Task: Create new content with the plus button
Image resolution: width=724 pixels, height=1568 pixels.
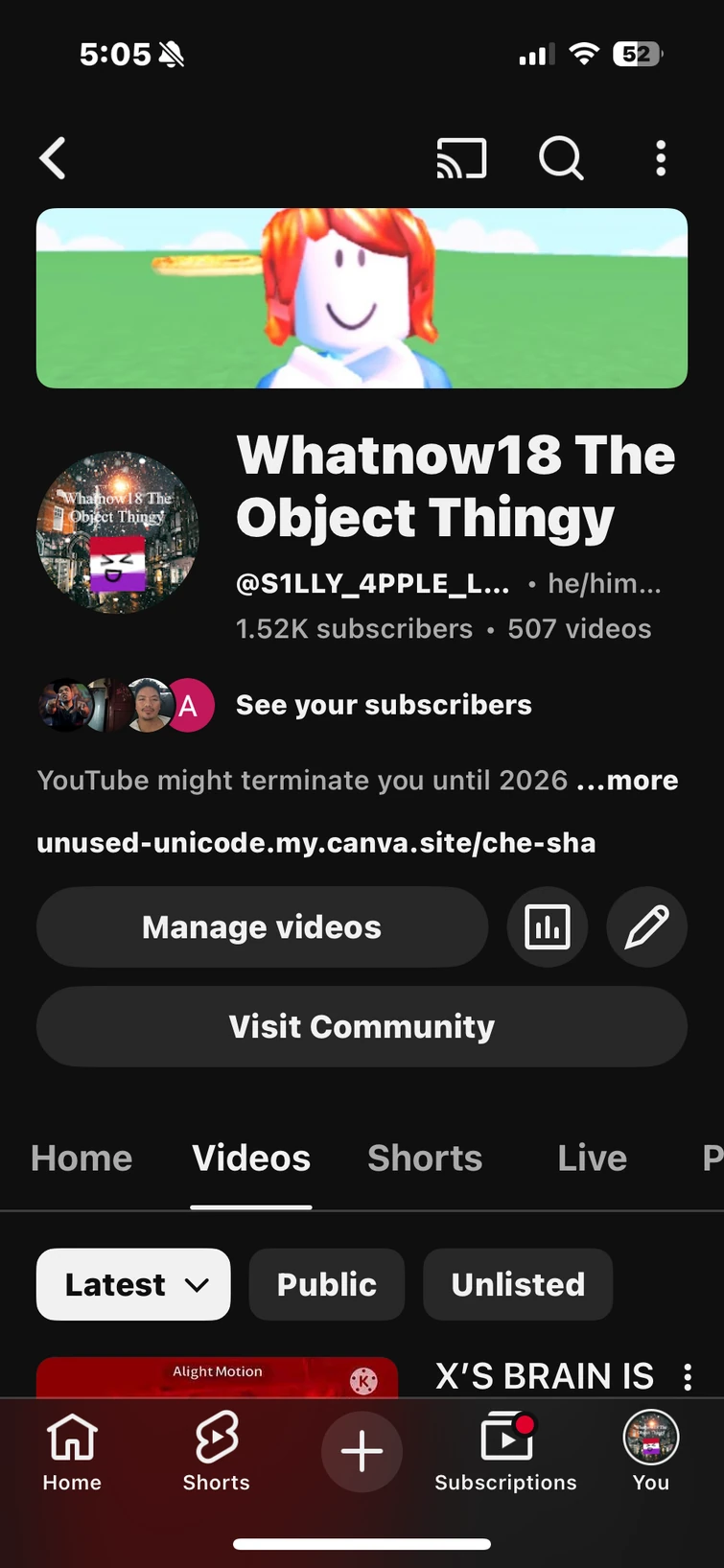Action: [362, 1451]
